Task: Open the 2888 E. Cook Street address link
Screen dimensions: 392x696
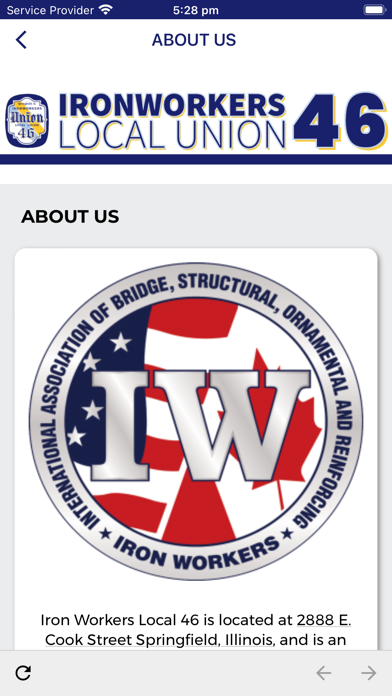Action: pos(324,620)
